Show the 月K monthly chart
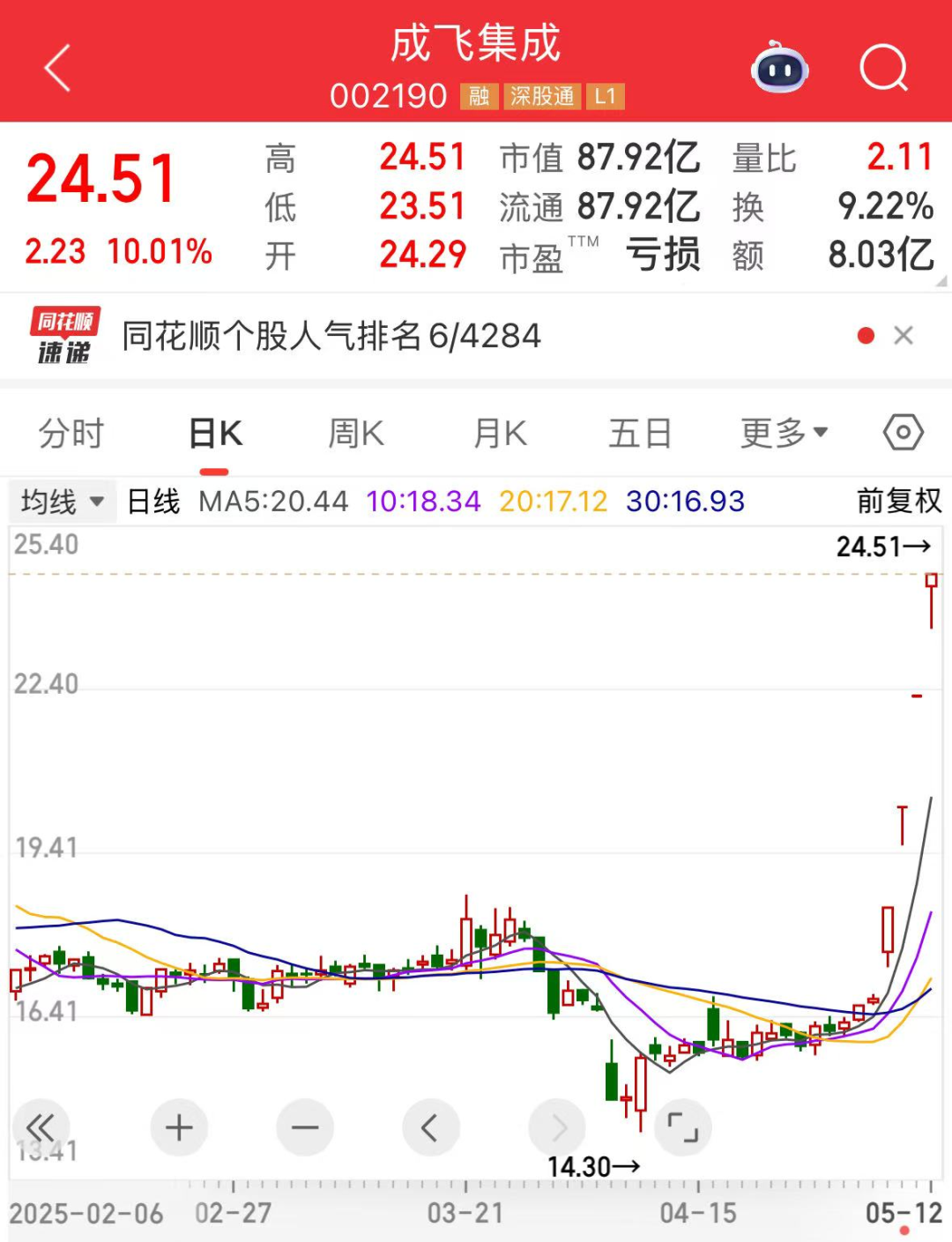This screenshot has height=1242, width=952. 500,434
